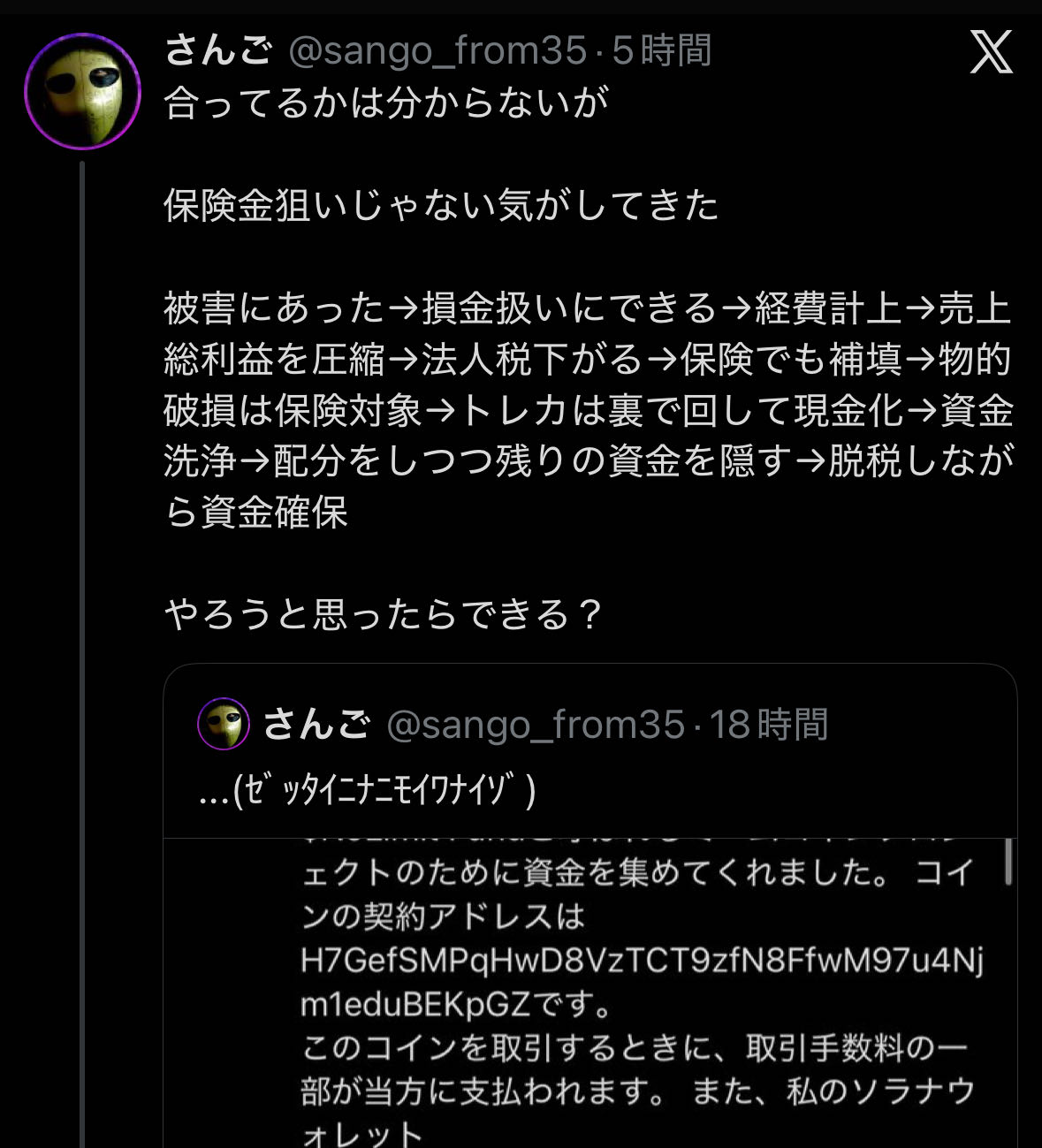
Task: Open さんご's profile from the top avatar
Action: (x=82, y=91)
